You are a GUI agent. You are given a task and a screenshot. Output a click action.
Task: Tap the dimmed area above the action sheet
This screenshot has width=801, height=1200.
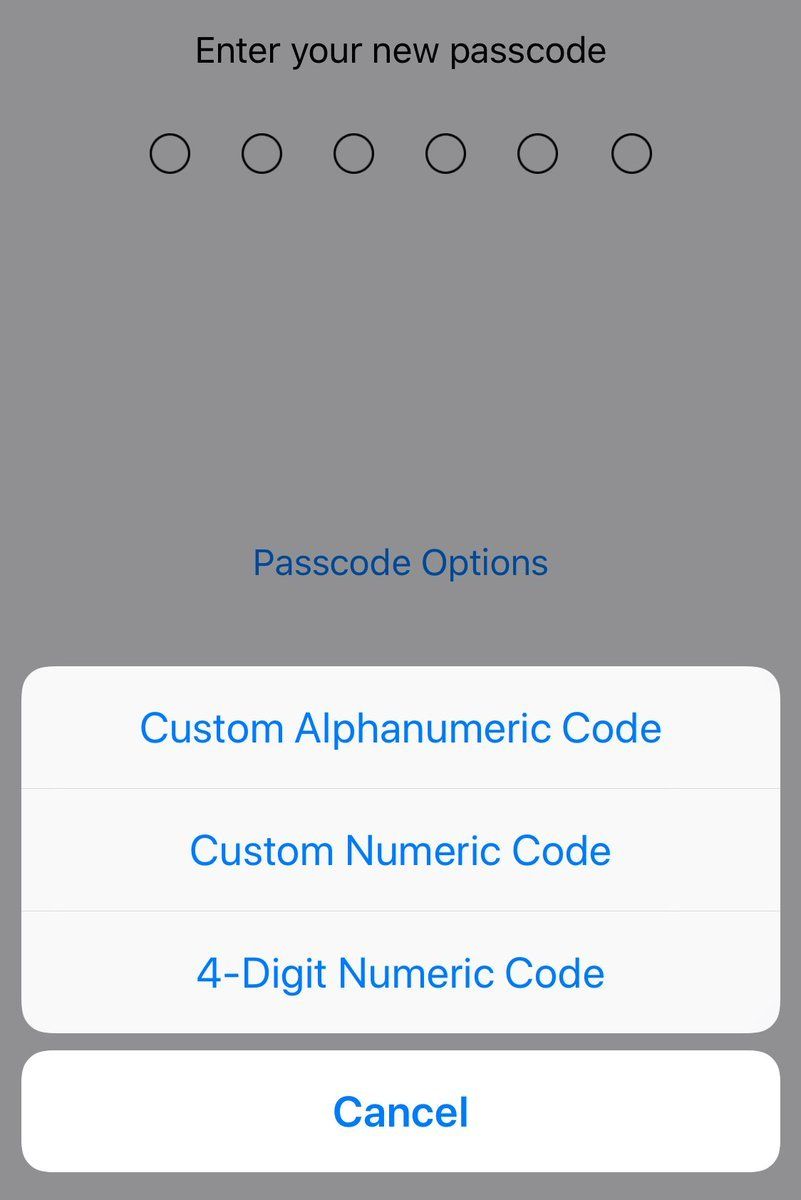(400, 350)
